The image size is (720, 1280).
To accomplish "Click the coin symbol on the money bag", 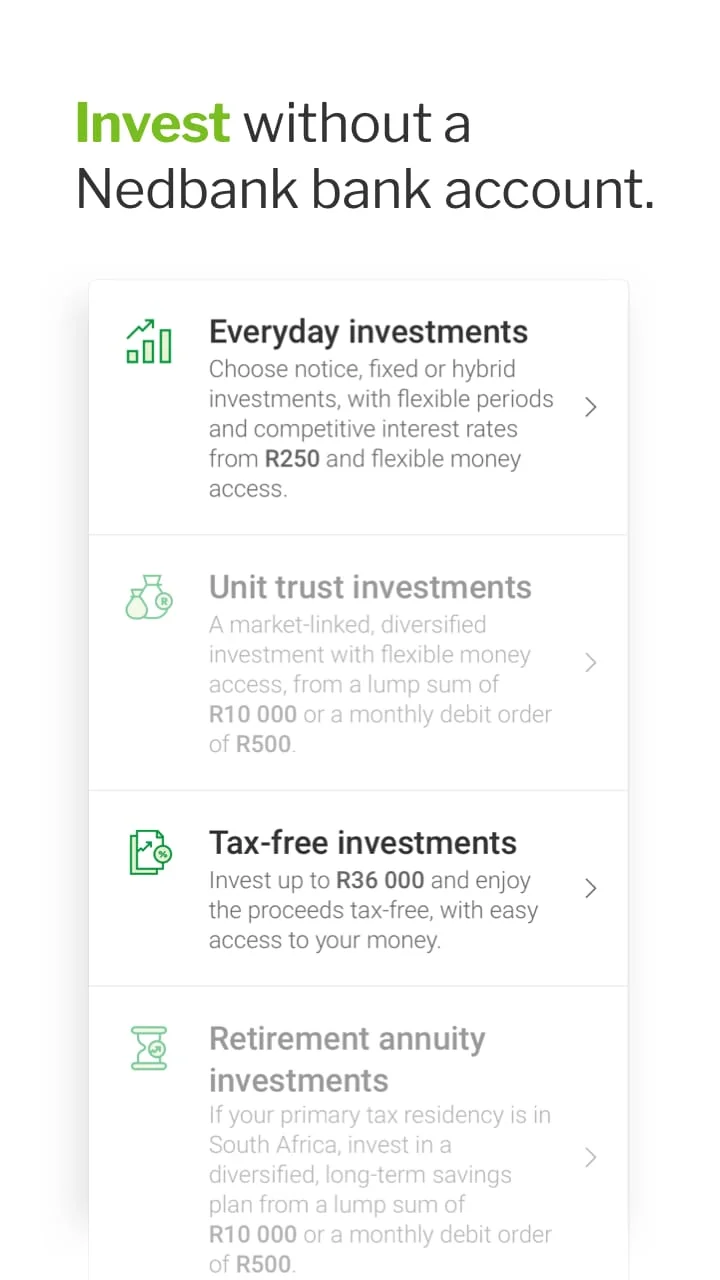I will pyautogui.click(x=162, y=601).
